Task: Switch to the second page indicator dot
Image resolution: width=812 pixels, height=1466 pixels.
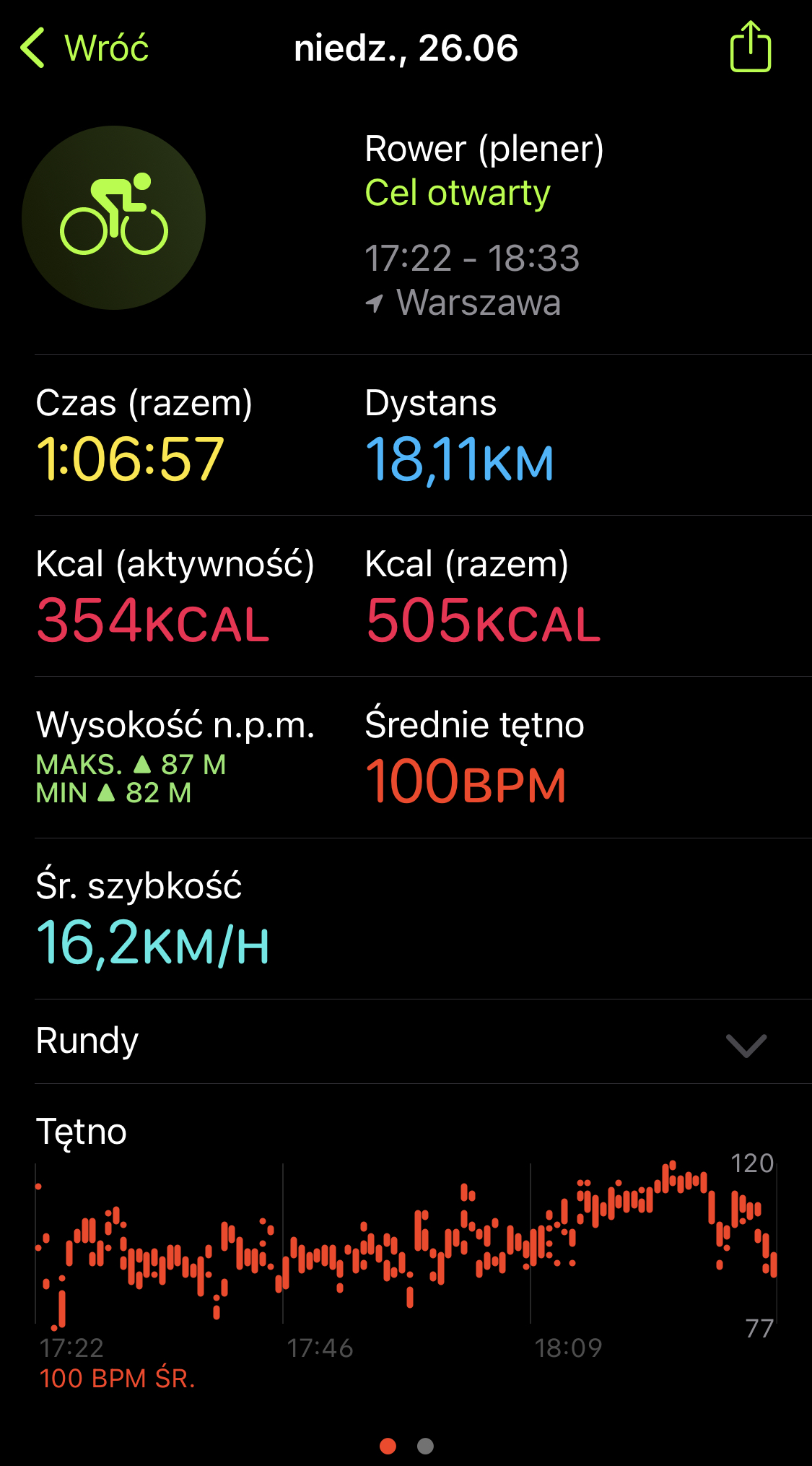Action: click(x=426, y=1446)
